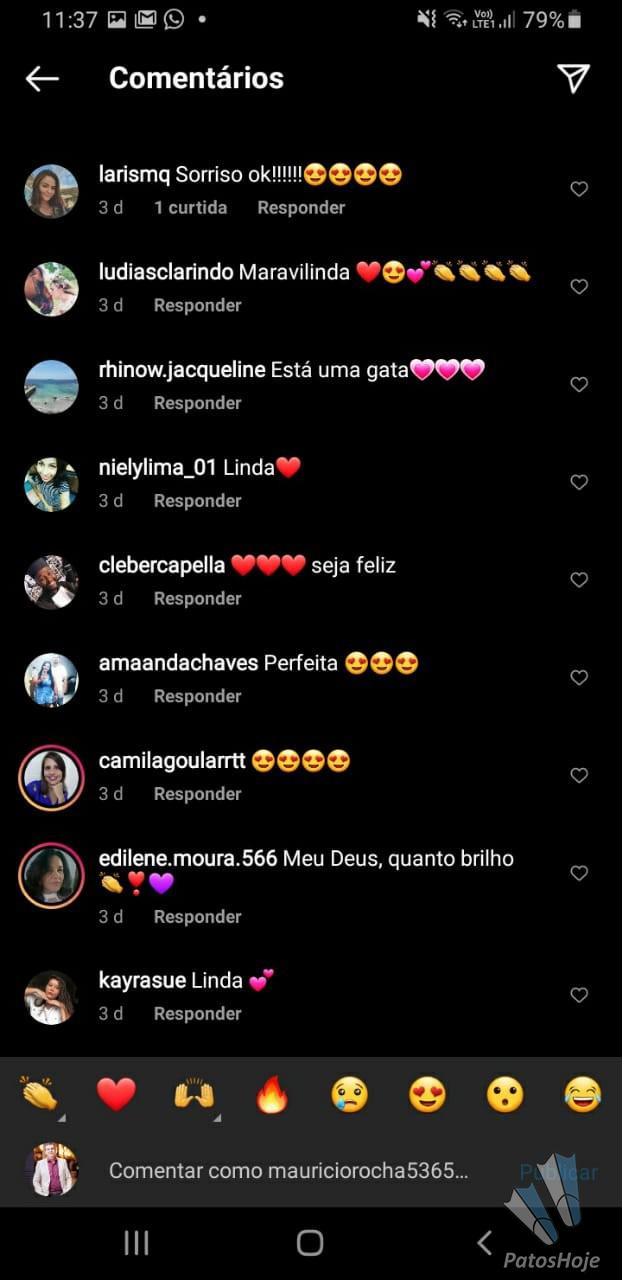Like larismq's comment

pyautogui.click(x=579, y=189)
